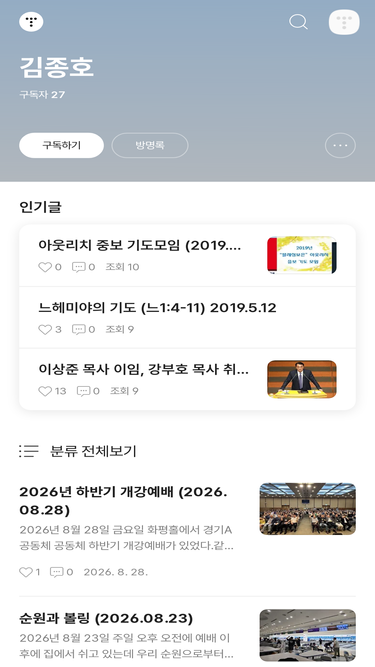This screenshot has height=667, width=375.
Task: Open popular post 이상준 목사 이임
Action: (x=188, y=379)
